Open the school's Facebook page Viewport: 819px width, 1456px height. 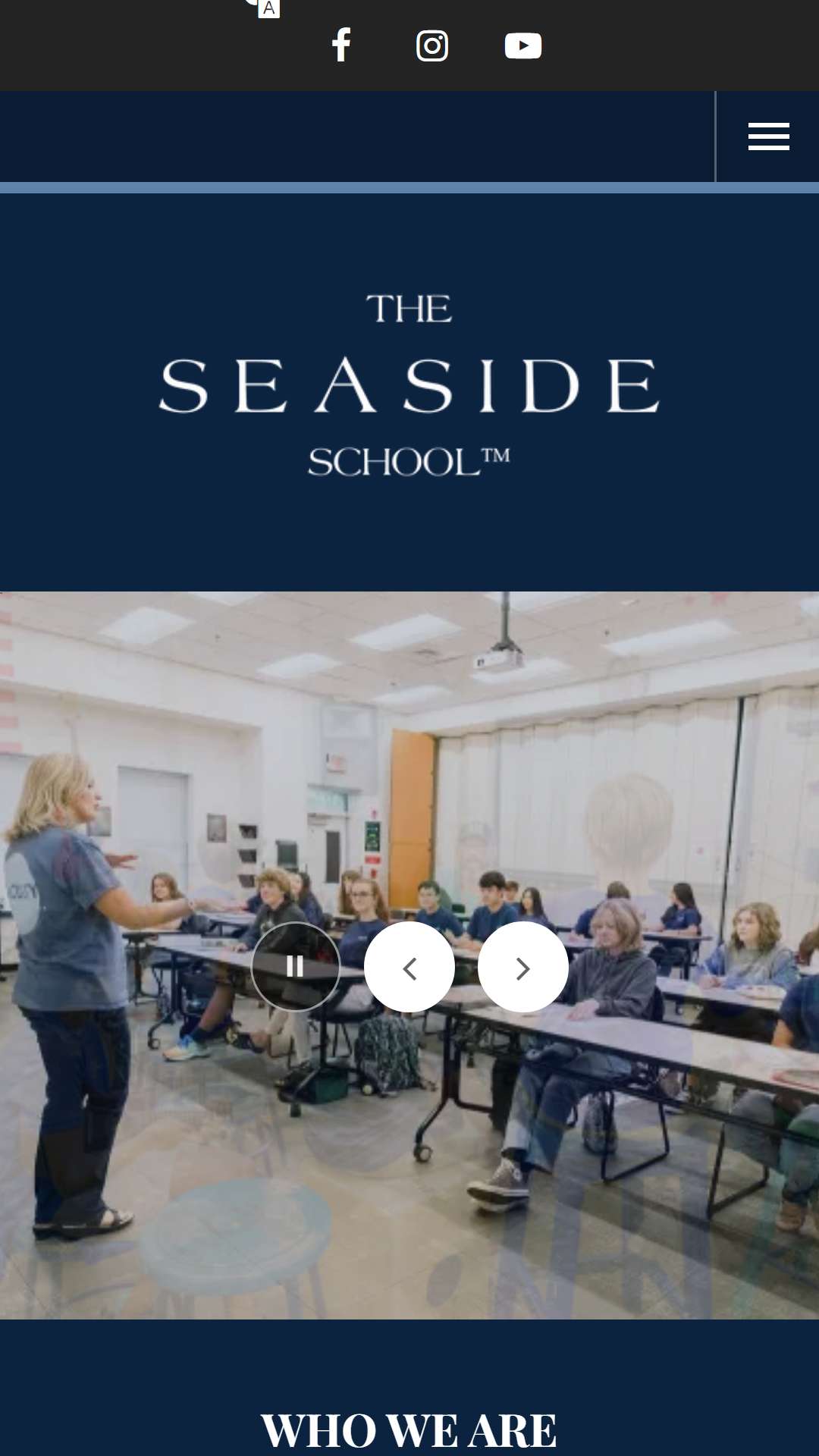click(341, 45)
